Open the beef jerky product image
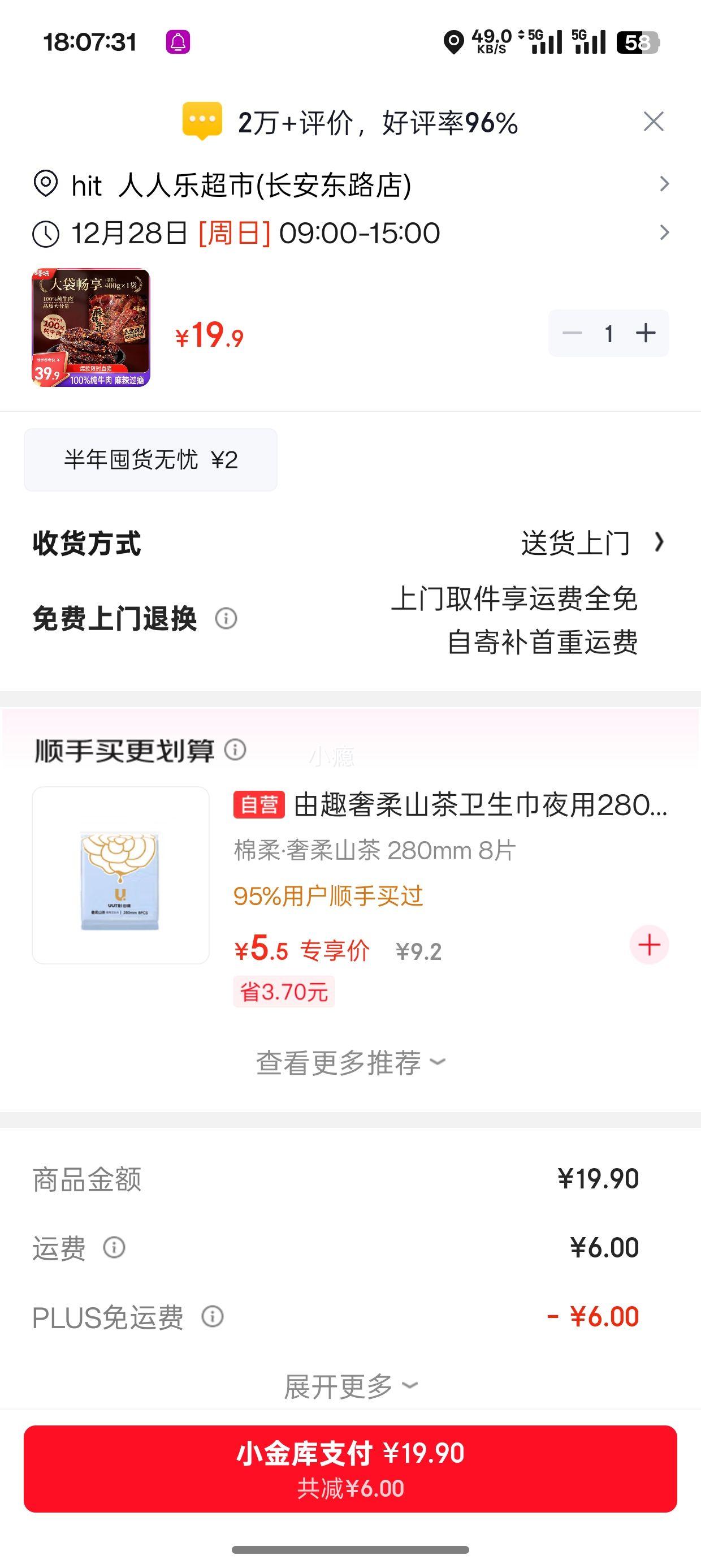Screen dimensions: 701x1568 coord(90,328)
